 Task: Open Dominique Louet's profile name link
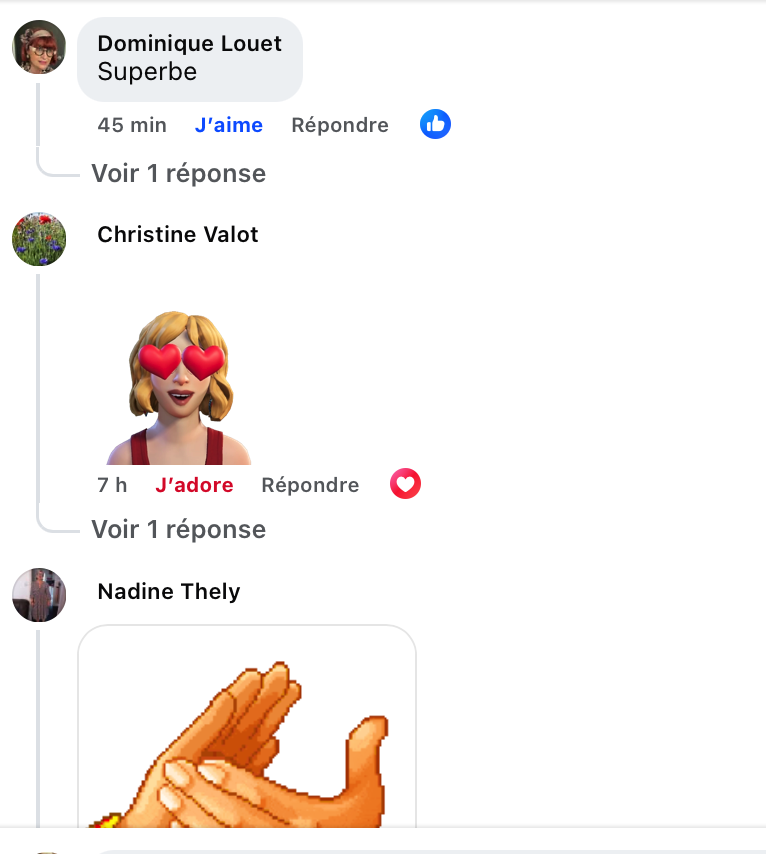[190, 43]
